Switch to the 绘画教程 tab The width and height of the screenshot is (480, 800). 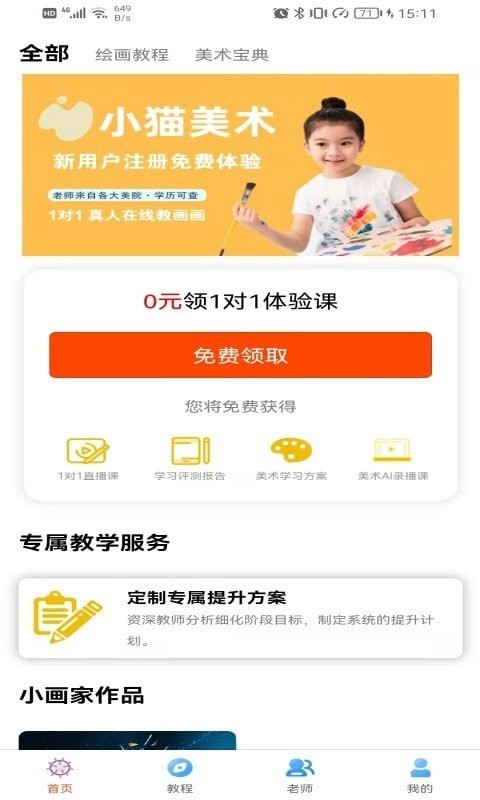[132, 54]
